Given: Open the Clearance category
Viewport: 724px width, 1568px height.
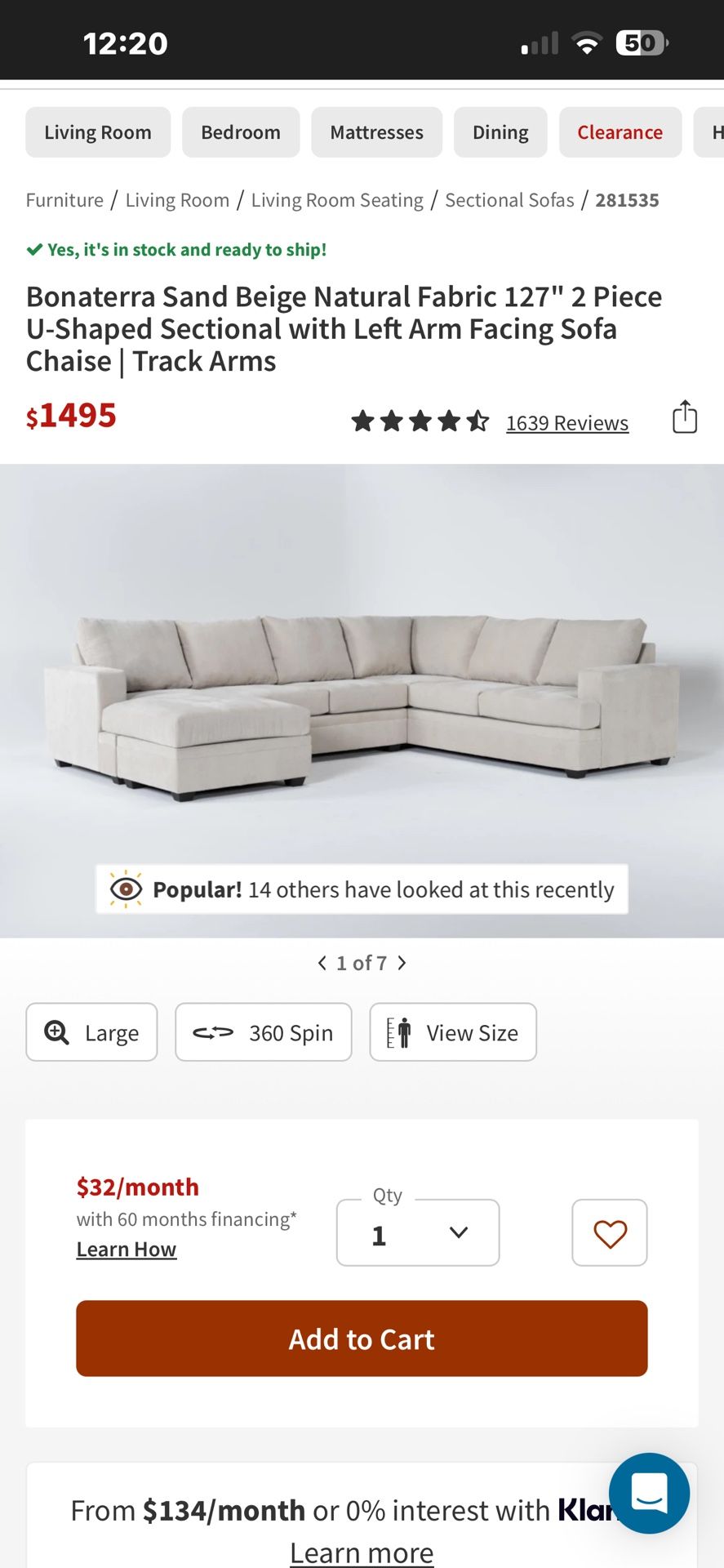Looking at the screenshot, I should click(620, 131).
